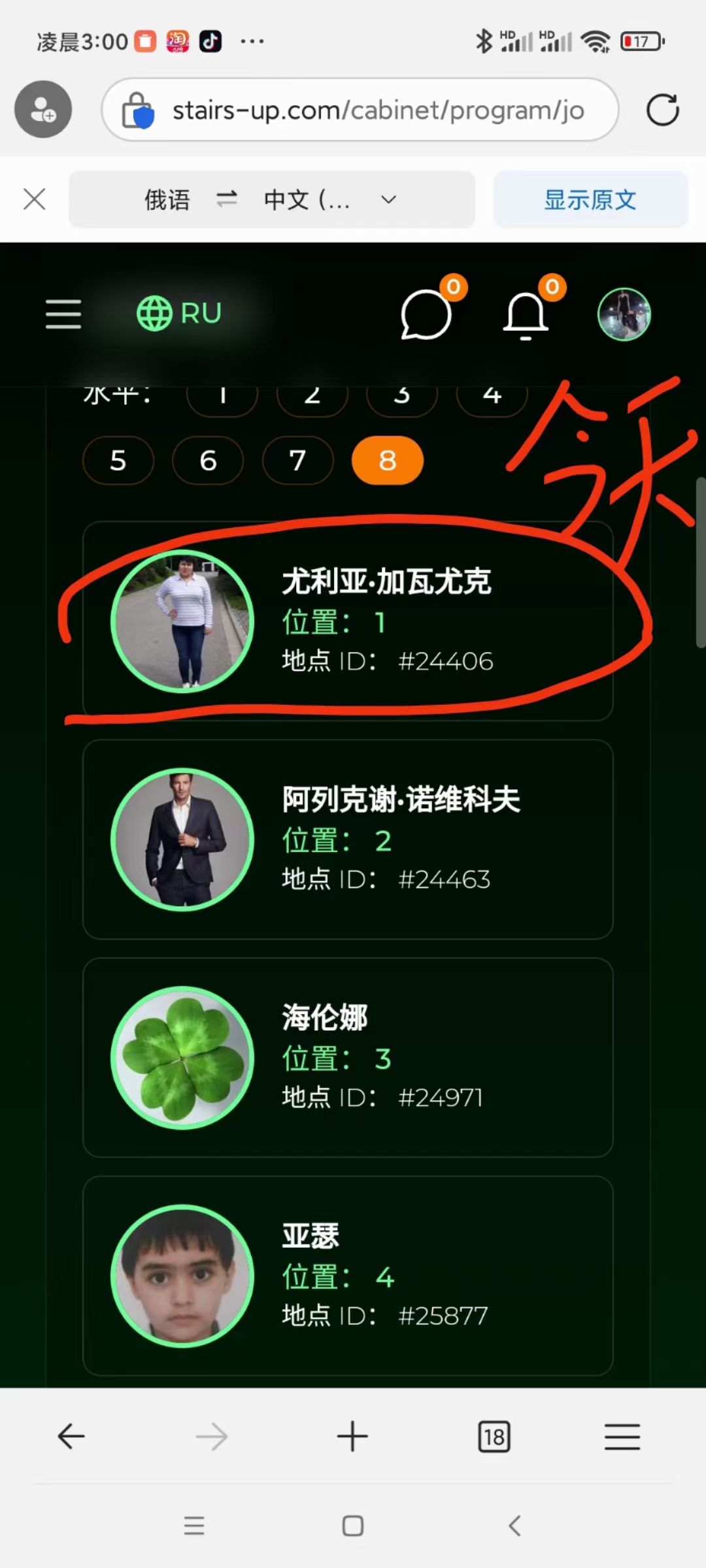View the 18 open browser tabs
Viewport: 706px width, 1568px height.
tap(494, 1437)
